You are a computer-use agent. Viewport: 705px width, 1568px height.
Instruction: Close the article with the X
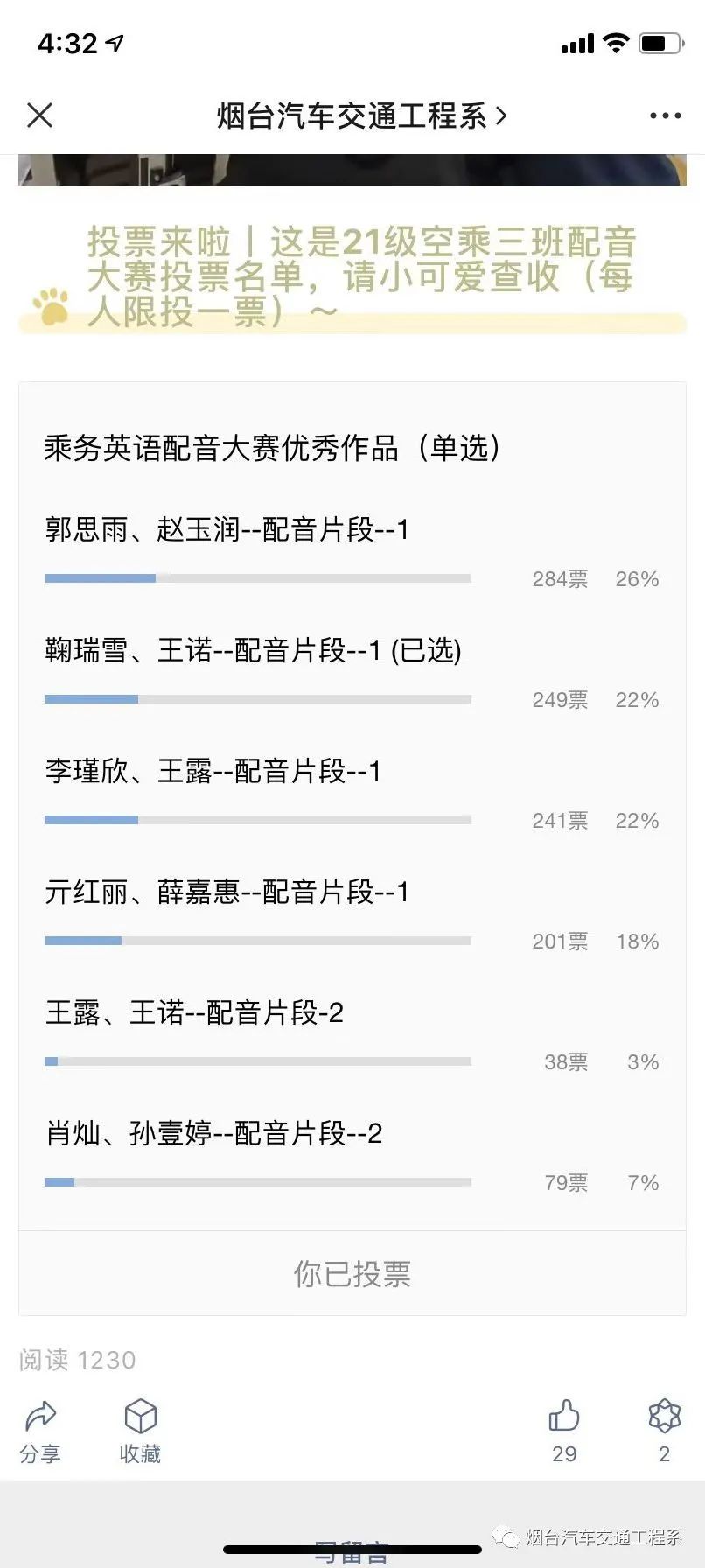[40, 115]
